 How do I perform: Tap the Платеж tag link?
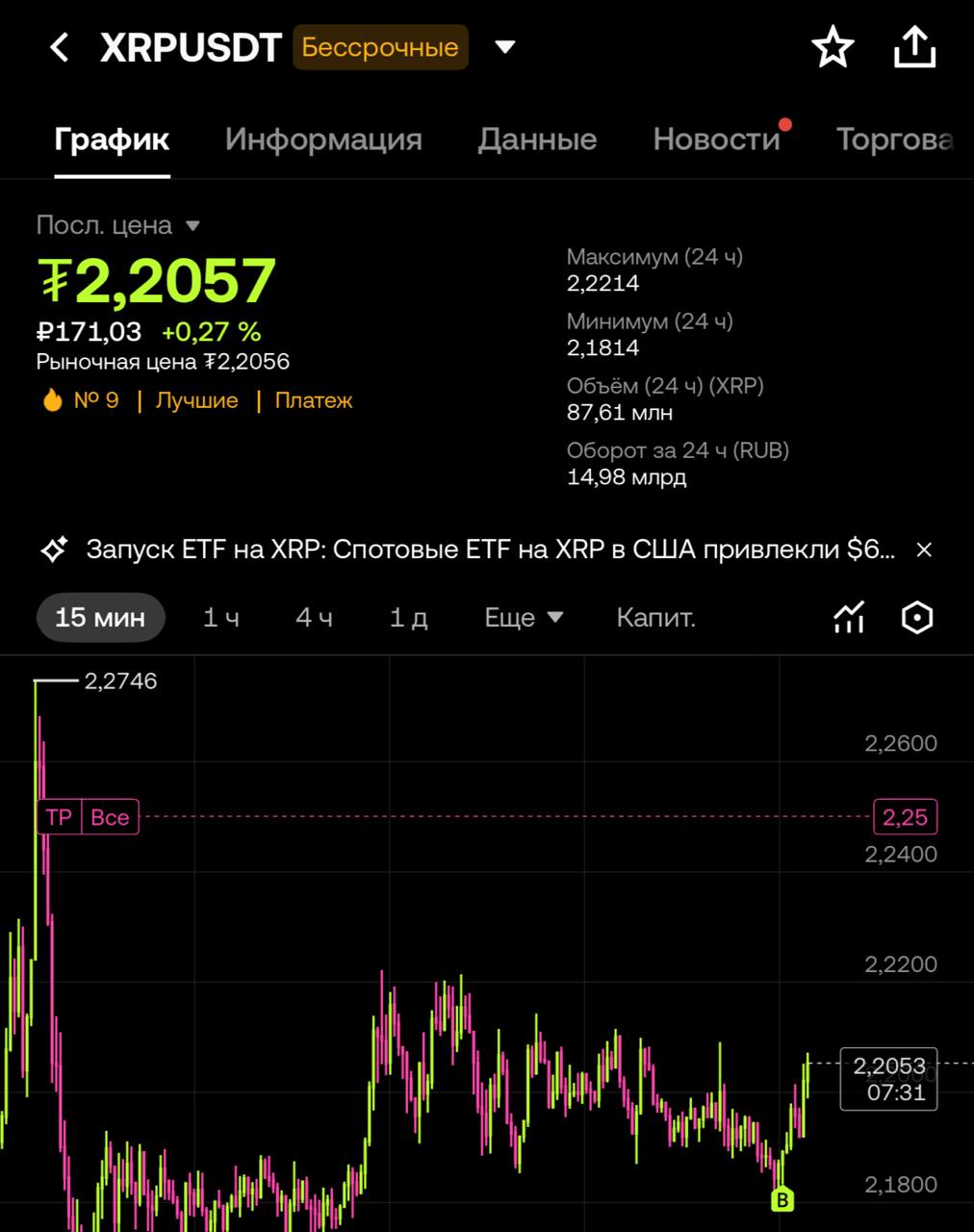point(314,400)
